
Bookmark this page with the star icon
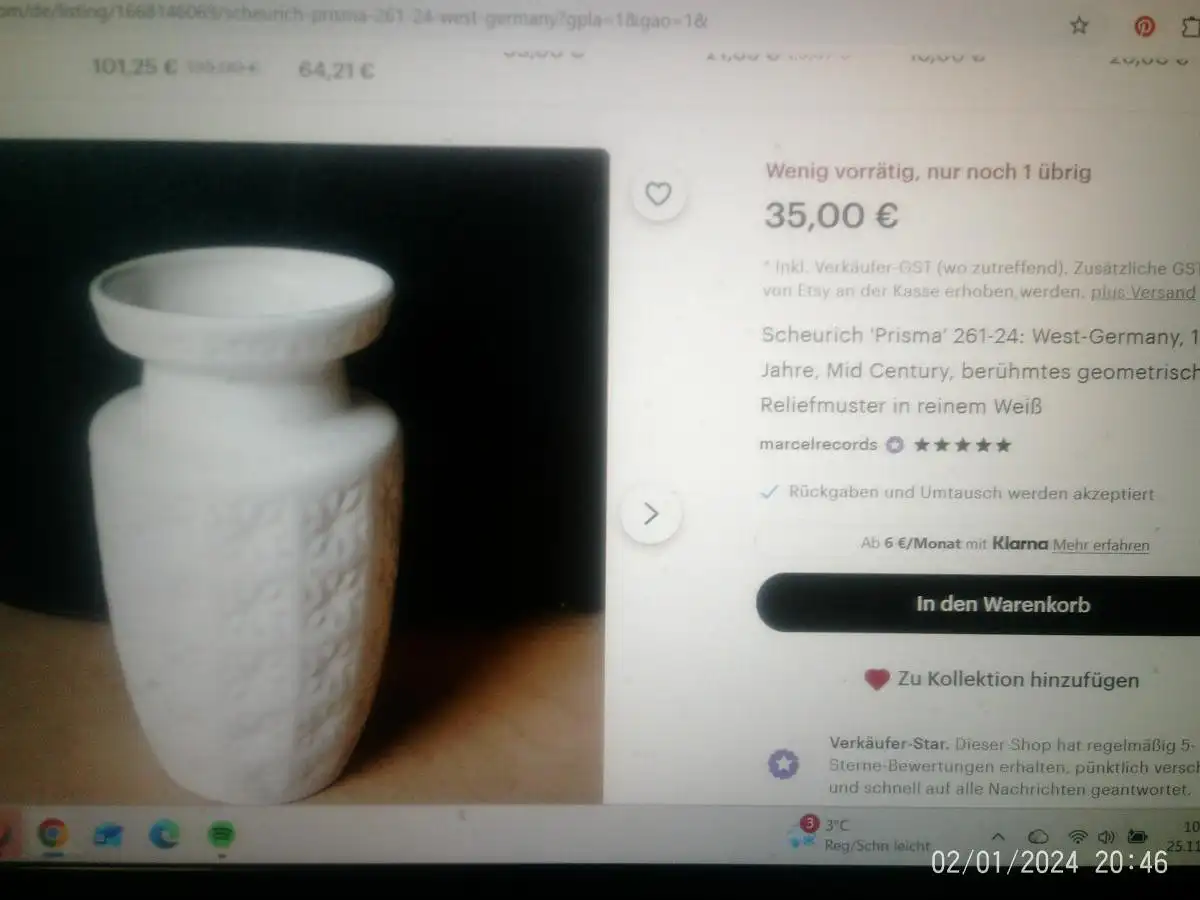1079,26
